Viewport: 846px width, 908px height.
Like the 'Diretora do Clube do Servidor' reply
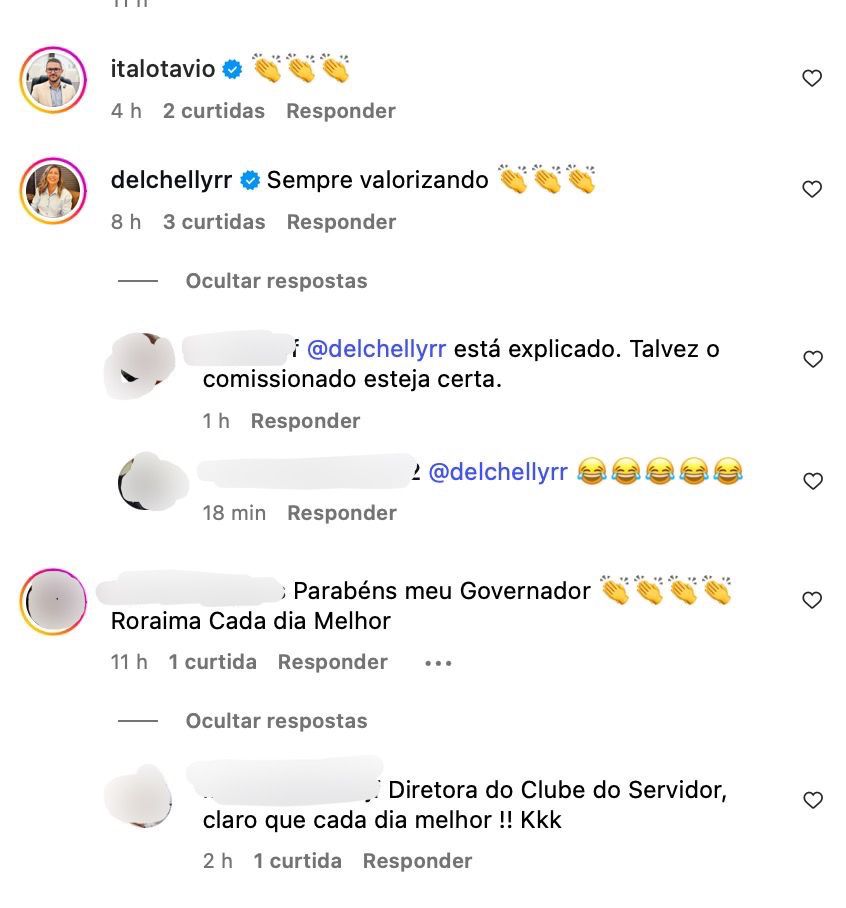coord(812,800)
